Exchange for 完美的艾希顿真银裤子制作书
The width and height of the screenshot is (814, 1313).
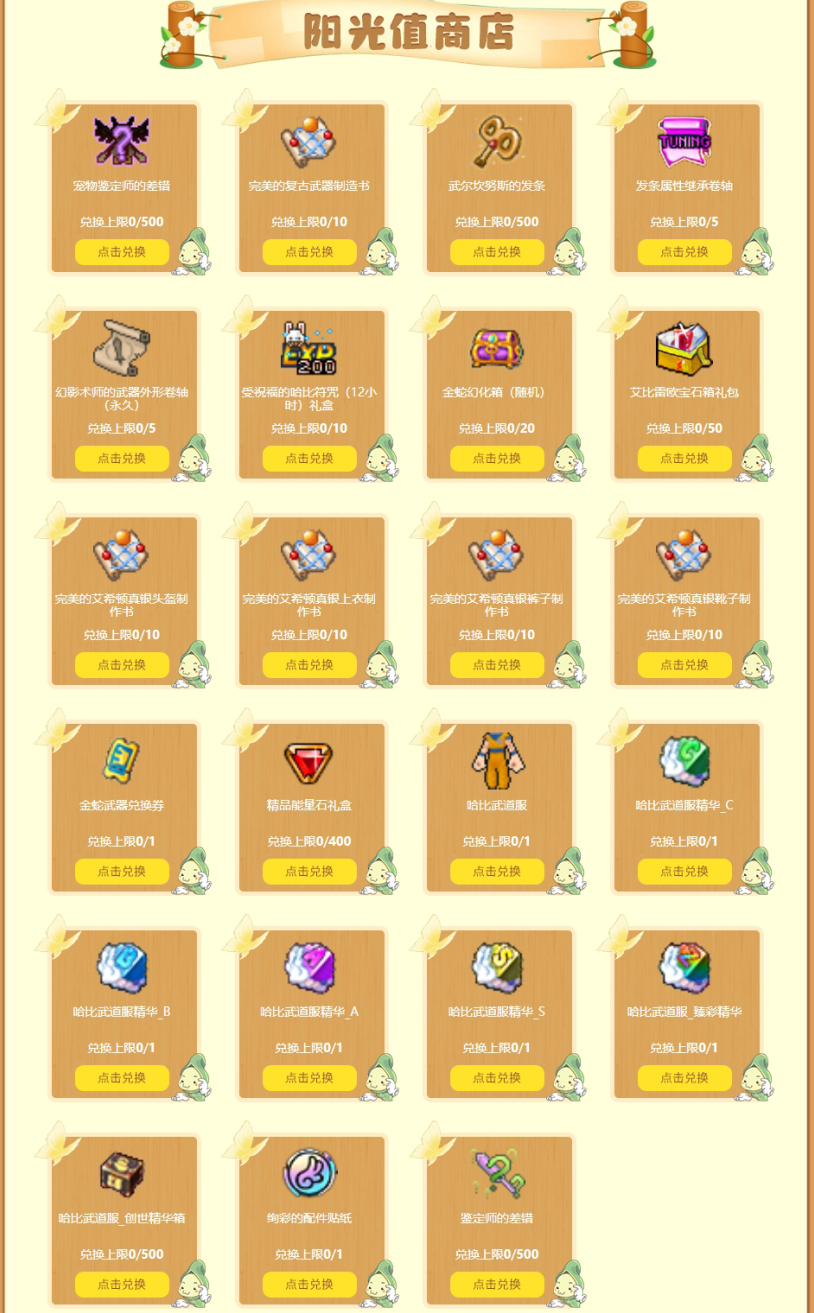point(497,665)
